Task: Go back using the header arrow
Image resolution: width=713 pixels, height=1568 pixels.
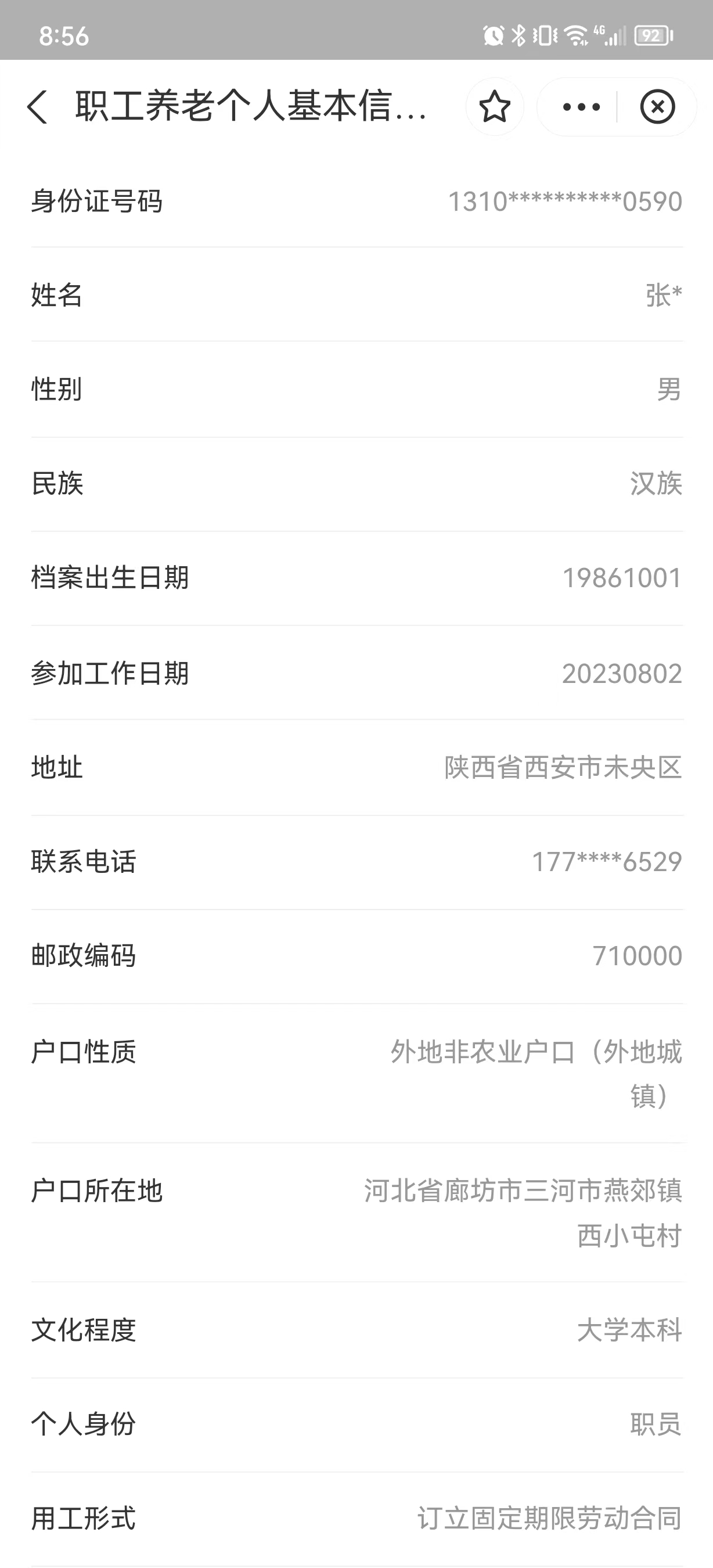Action: pos(38,107)
